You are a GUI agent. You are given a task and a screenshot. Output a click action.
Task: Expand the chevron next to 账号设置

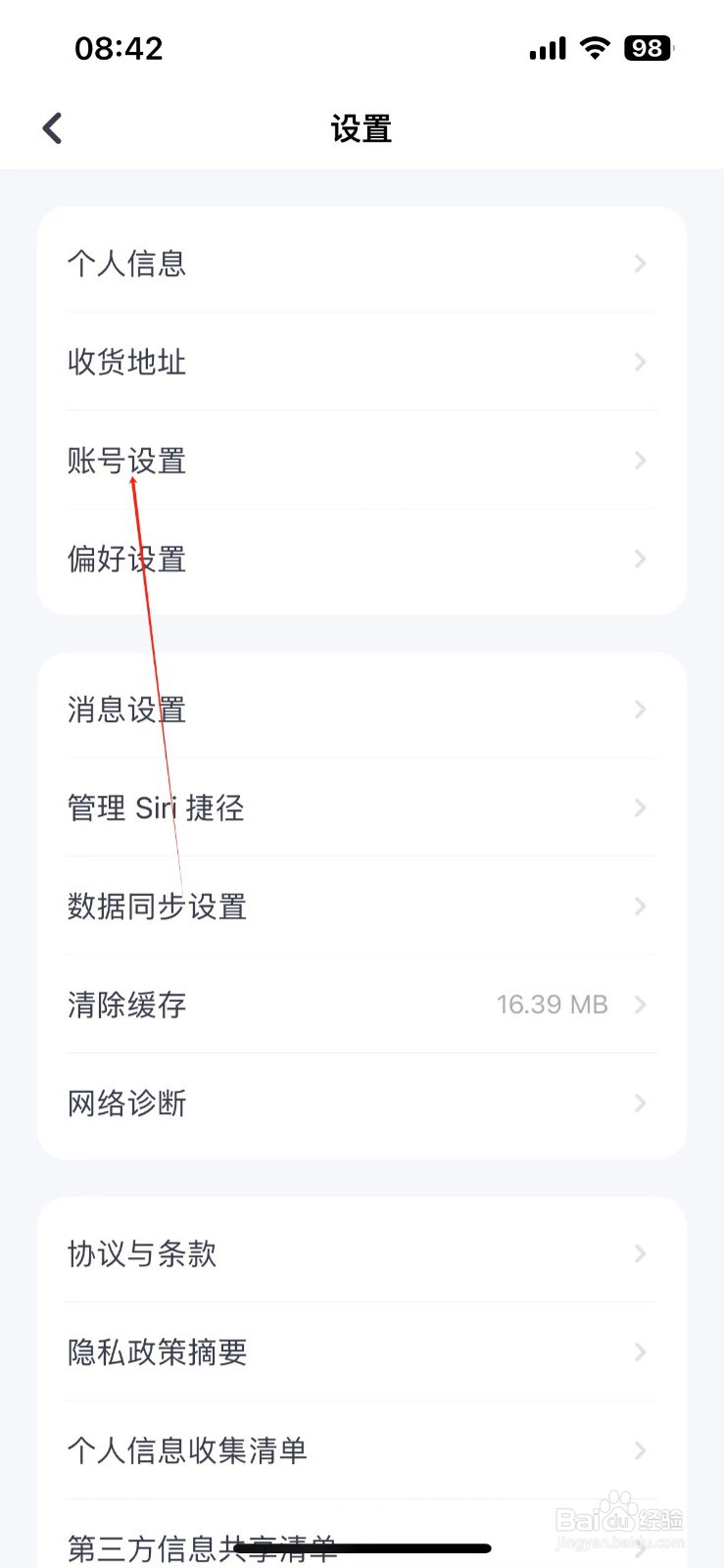pos(640,461)
